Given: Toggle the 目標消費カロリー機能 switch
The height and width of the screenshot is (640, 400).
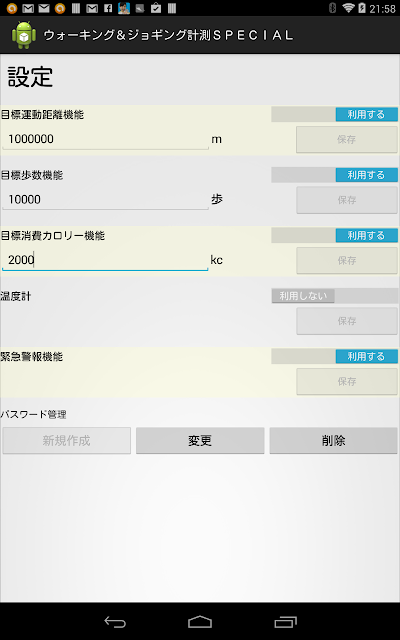Looking at the screenshot, I should coord(335,236).
